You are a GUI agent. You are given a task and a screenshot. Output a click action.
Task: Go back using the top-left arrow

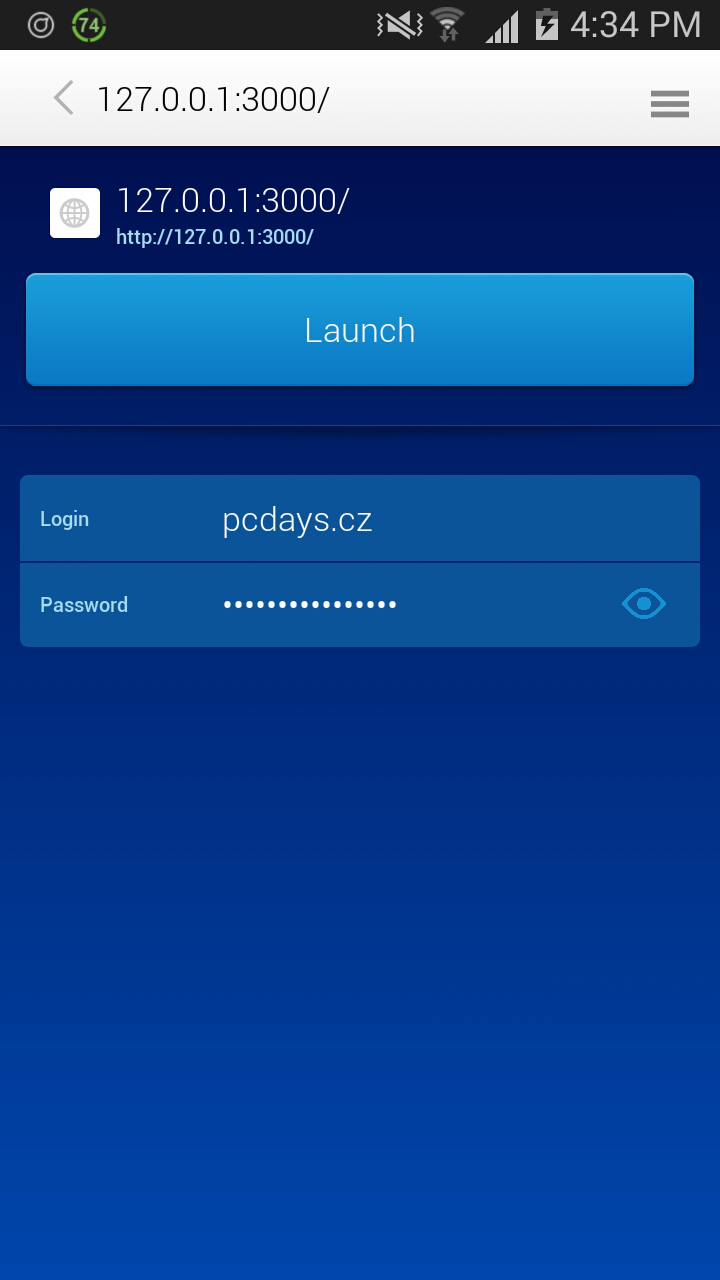pyautogui.click(x=64, y=99)
